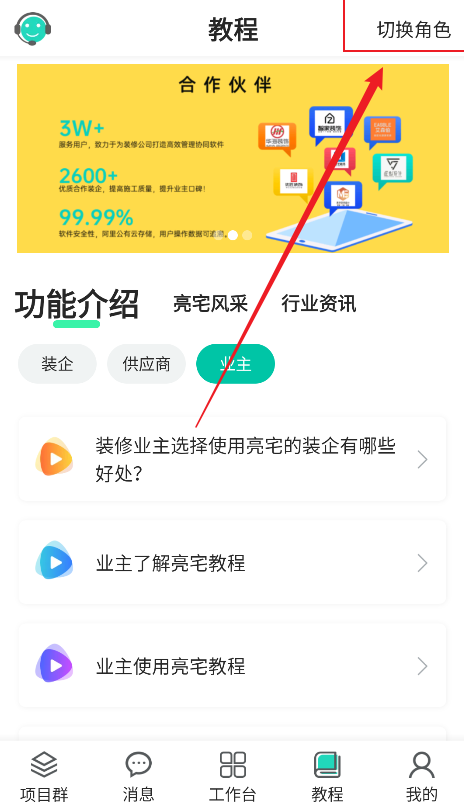Open the 我的 tab
This screenshot has height=806, width=464.
click(421, 775)
